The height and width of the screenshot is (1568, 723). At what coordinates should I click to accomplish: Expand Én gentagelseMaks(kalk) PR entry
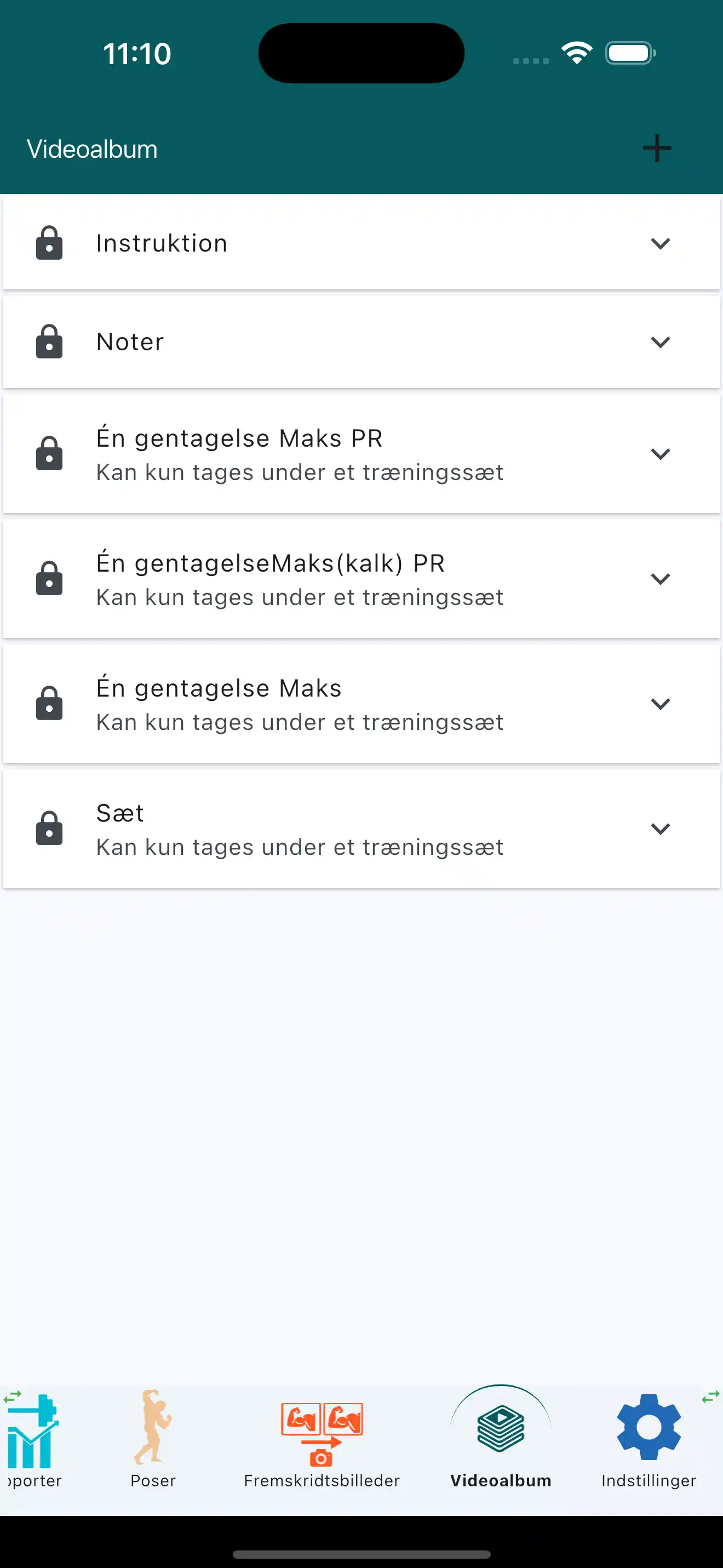661,578
